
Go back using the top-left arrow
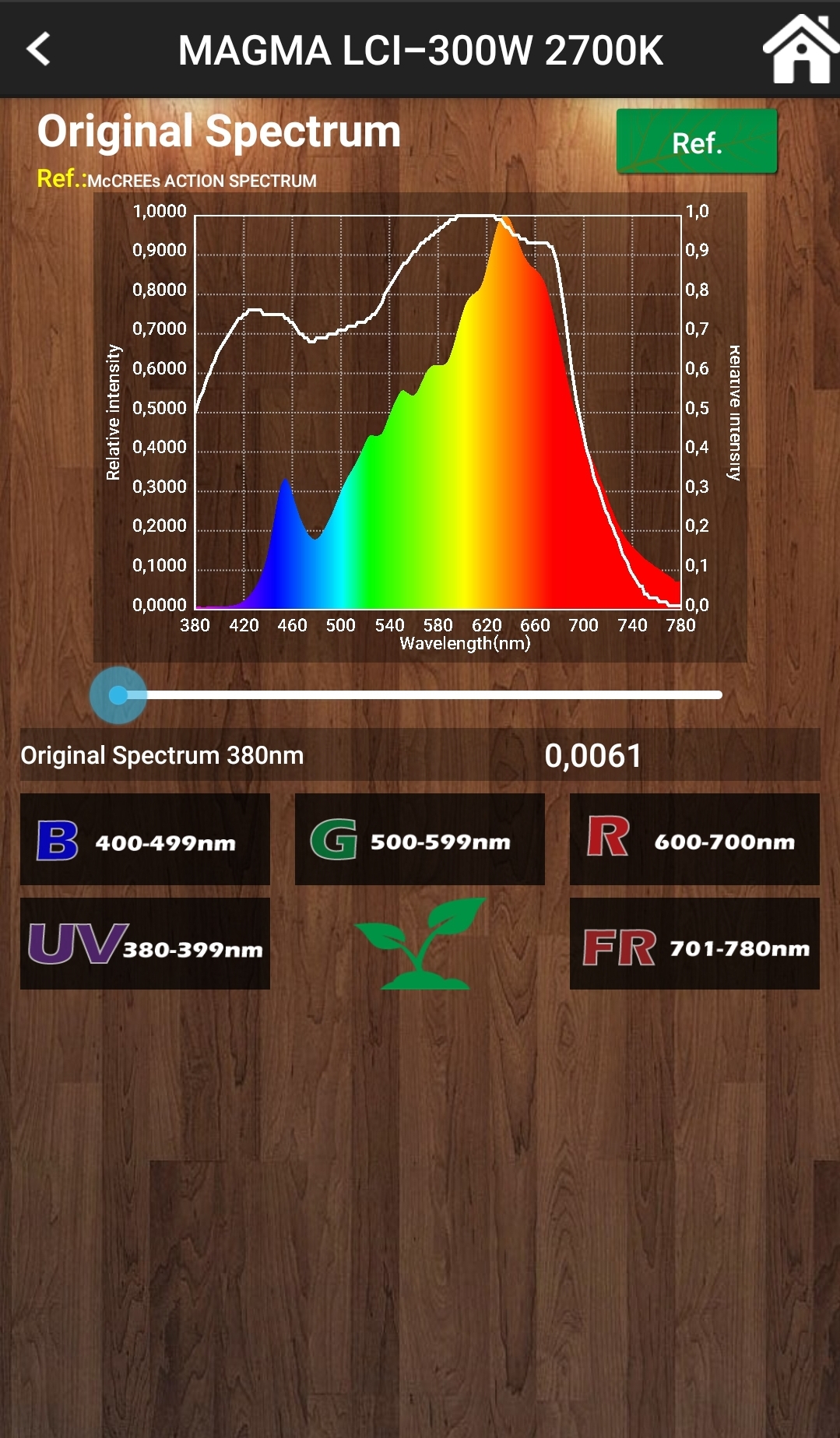point(38,49)
